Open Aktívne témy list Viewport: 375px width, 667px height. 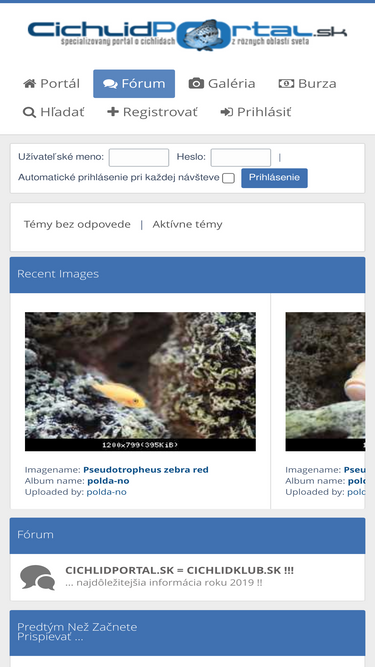pos(187,225)
